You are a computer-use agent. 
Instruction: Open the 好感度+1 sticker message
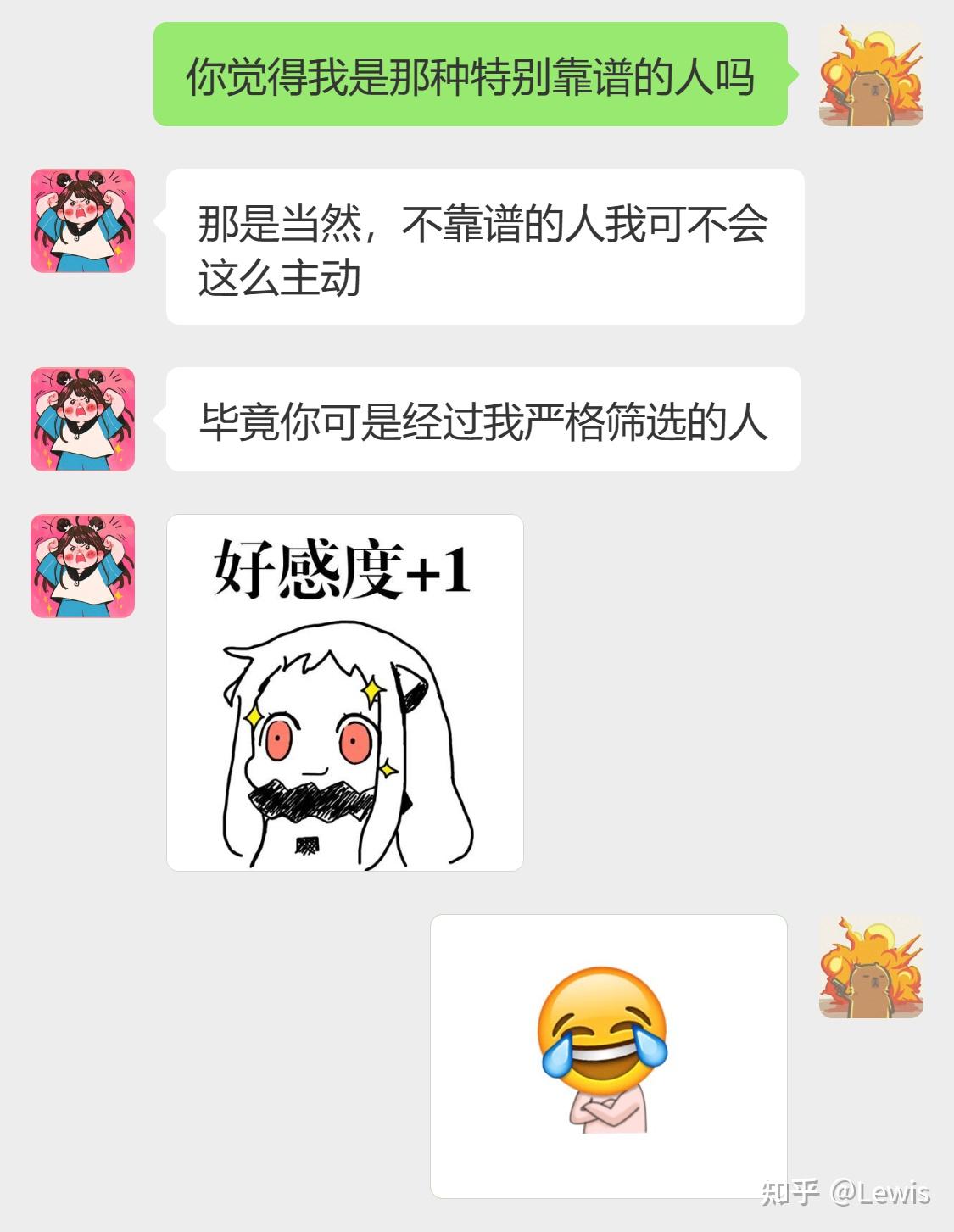(x=344, y=692)
